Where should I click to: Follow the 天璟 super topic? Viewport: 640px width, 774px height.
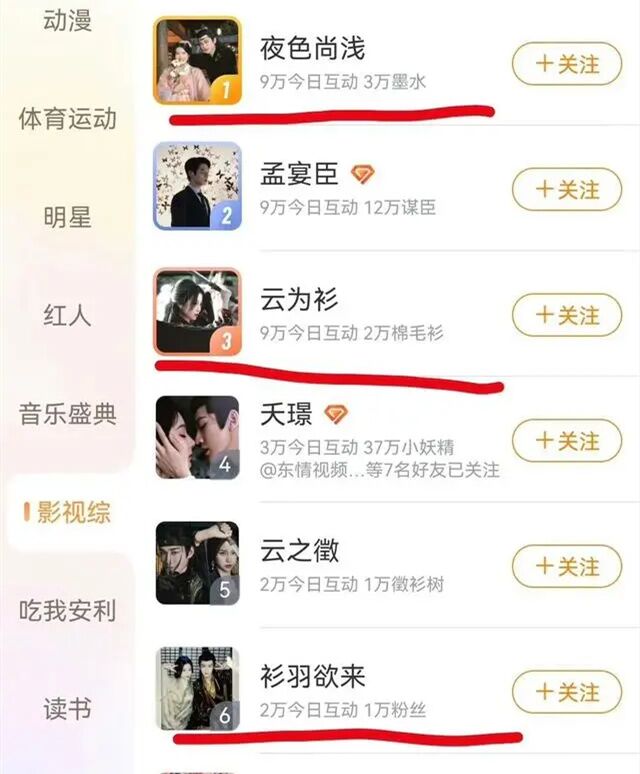click(566, 441)
